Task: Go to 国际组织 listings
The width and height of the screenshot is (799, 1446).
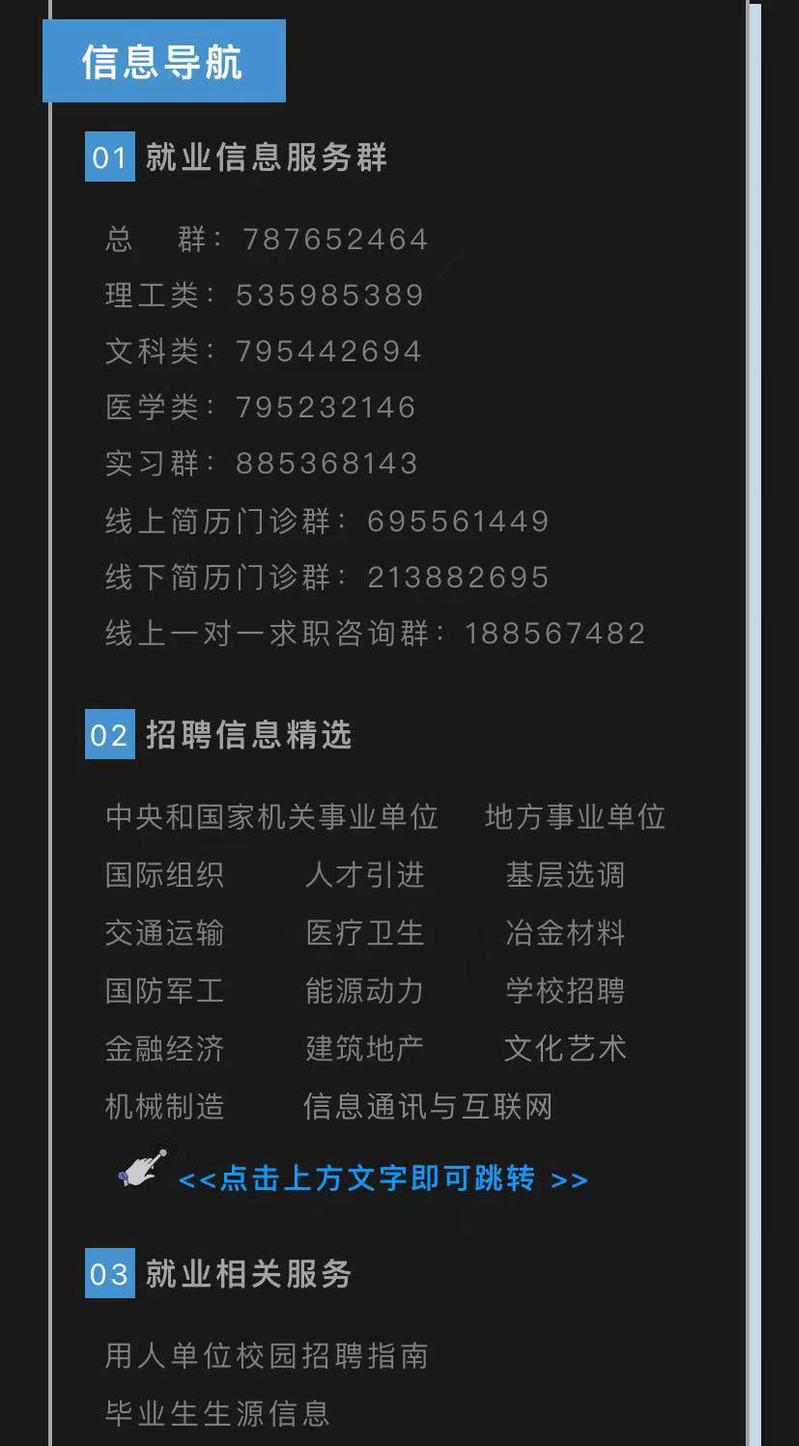Action: 165,875
